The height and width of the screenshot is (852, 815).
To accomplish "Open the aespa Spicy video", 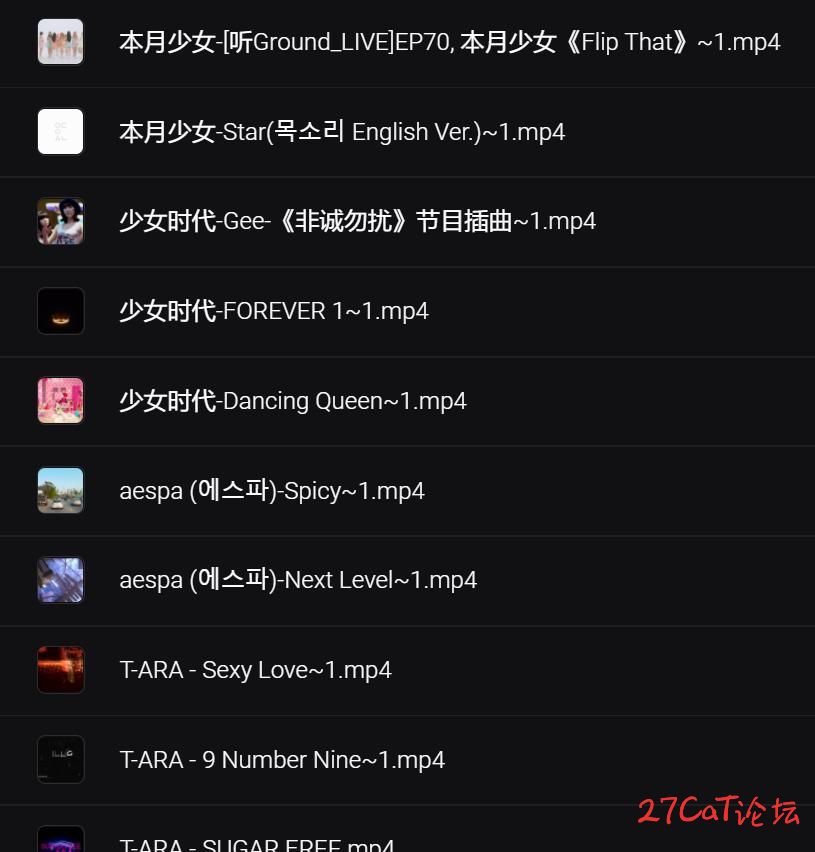I will point(272,491).
